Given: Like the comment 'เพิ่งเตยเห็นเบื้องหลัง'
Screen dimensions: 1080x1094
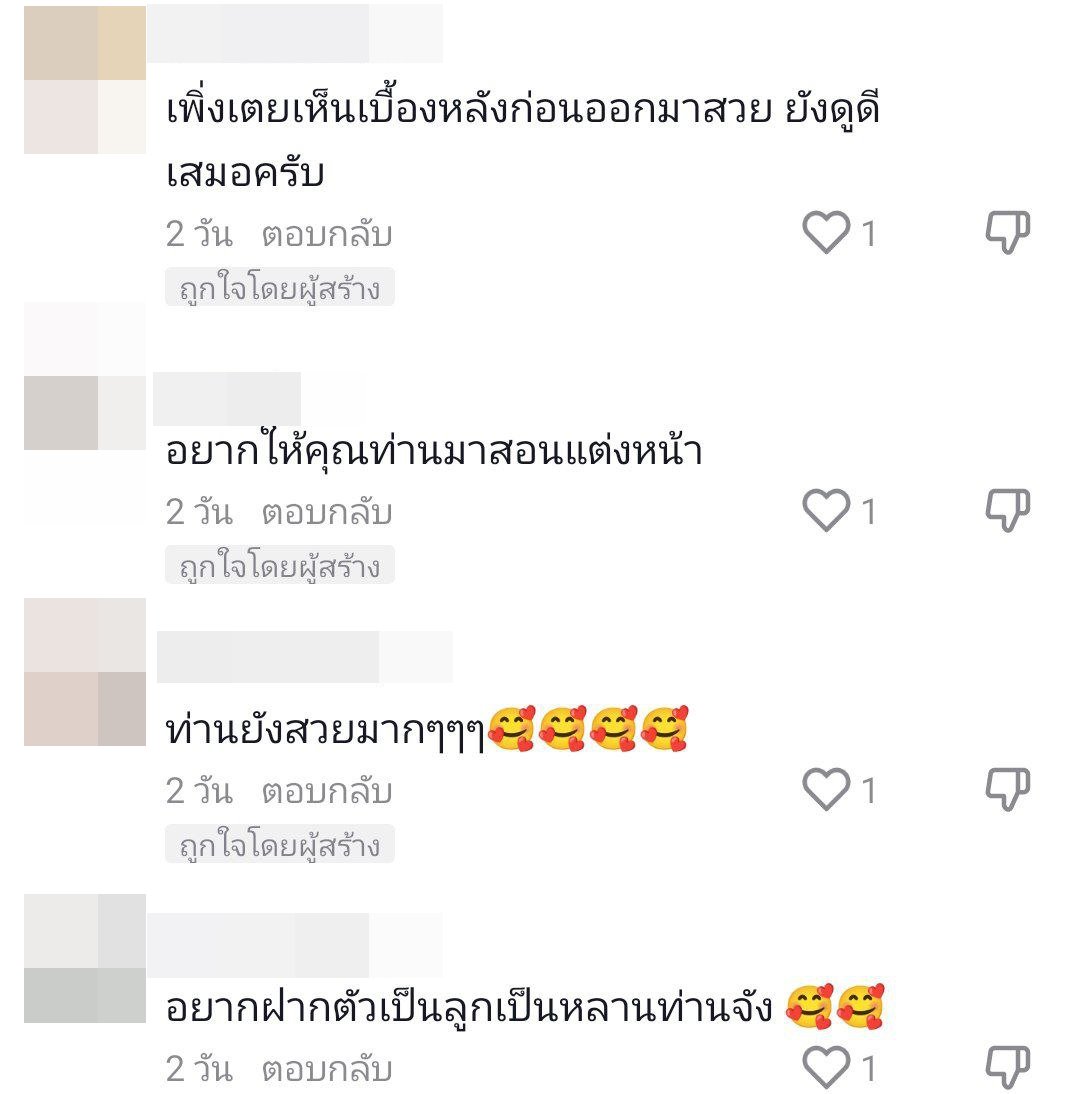Looking at the screenshot, I should coord(826,234).
